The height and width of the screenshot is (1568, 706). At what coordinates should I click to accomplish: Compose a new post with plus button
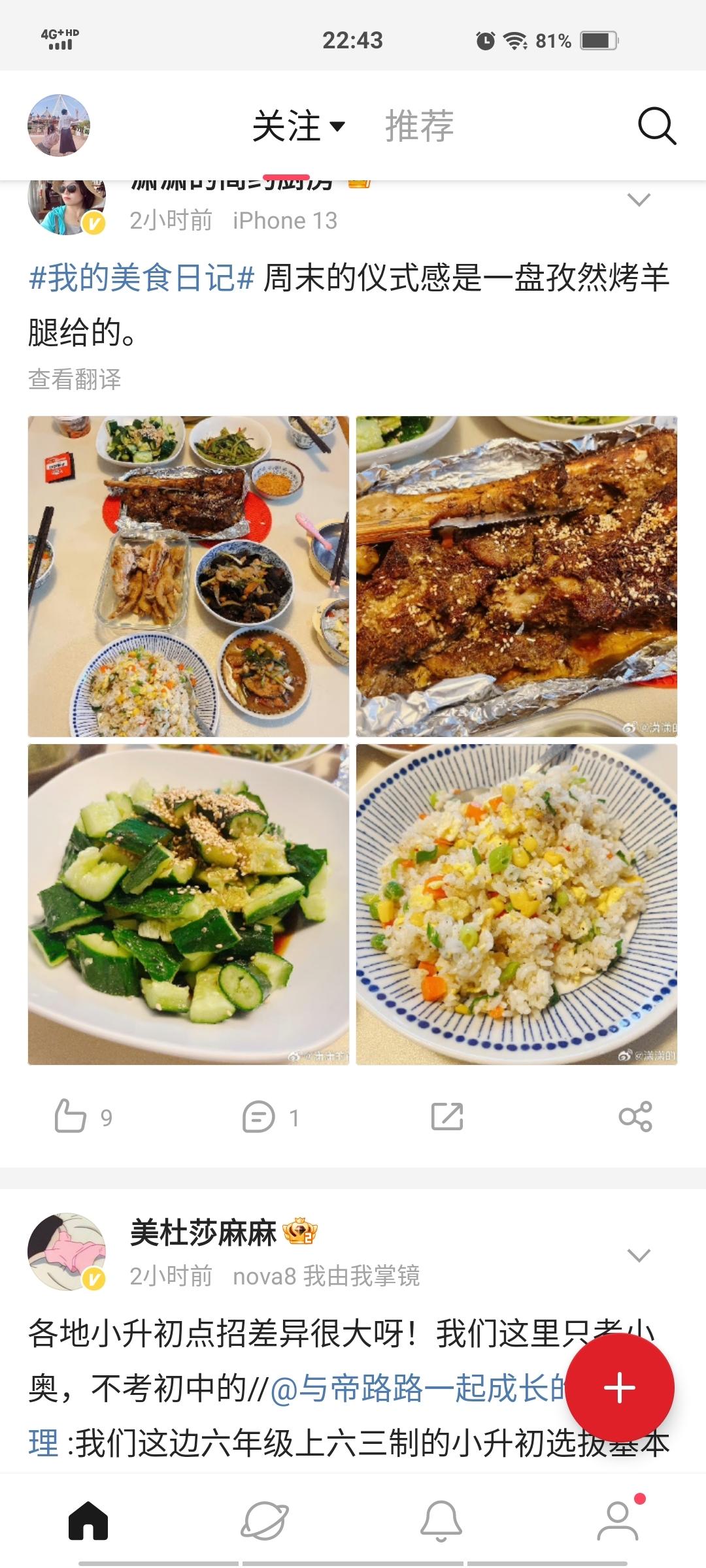tap(619, 1388)
